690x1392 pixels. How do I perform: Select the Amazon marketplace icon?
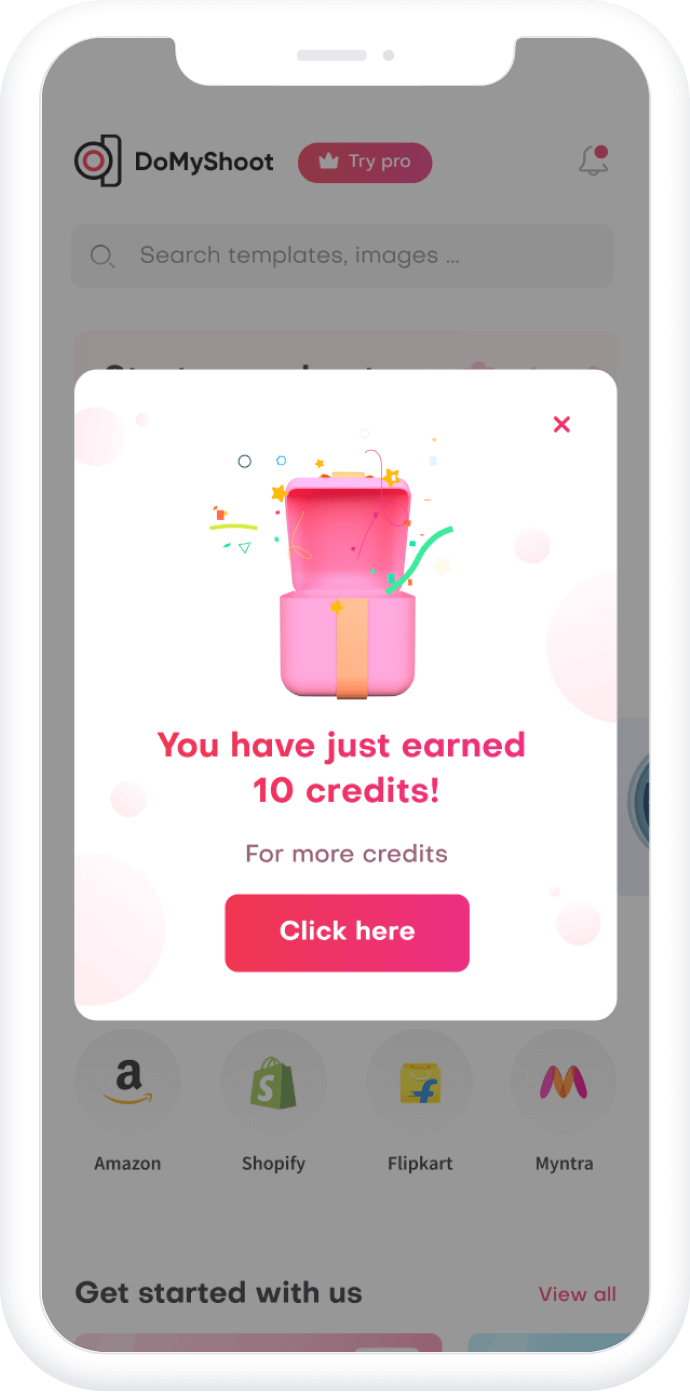[x=128, y=1082]
